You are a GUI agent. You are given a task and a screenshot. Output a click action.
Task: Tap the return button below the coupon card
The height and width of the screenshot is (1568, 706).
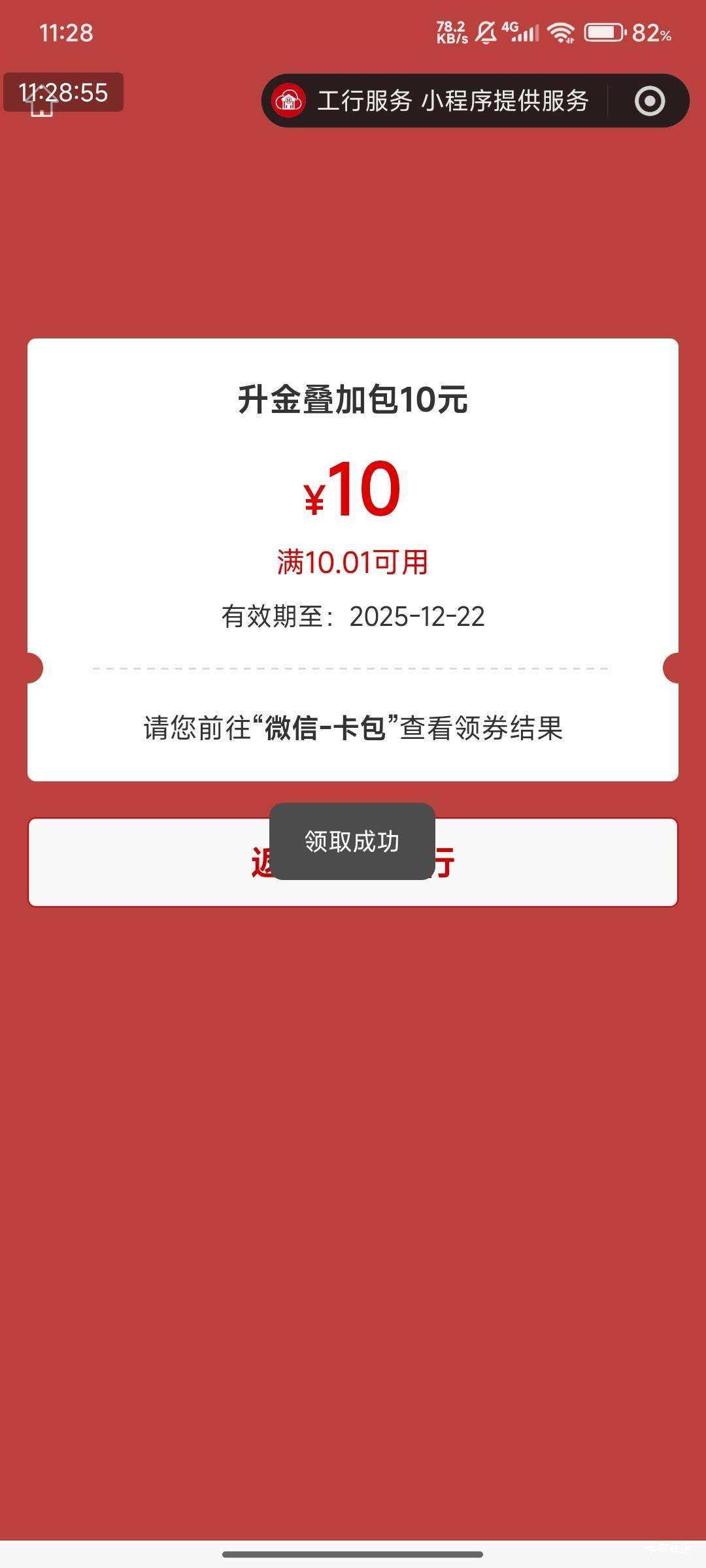pyautogui.click(x=353, y=862)
